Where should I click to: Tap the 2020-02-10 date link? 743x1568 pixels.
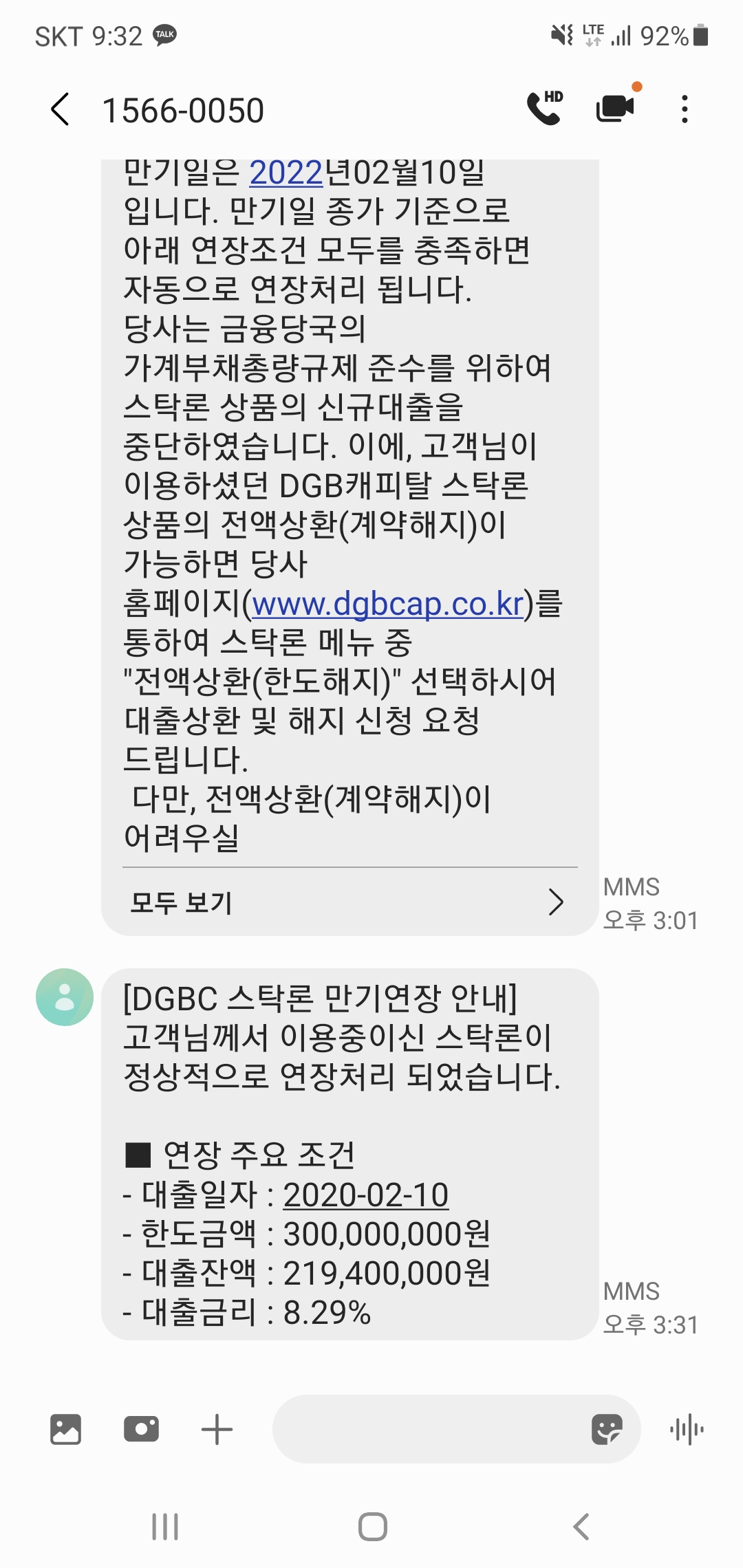point(365,1195)
